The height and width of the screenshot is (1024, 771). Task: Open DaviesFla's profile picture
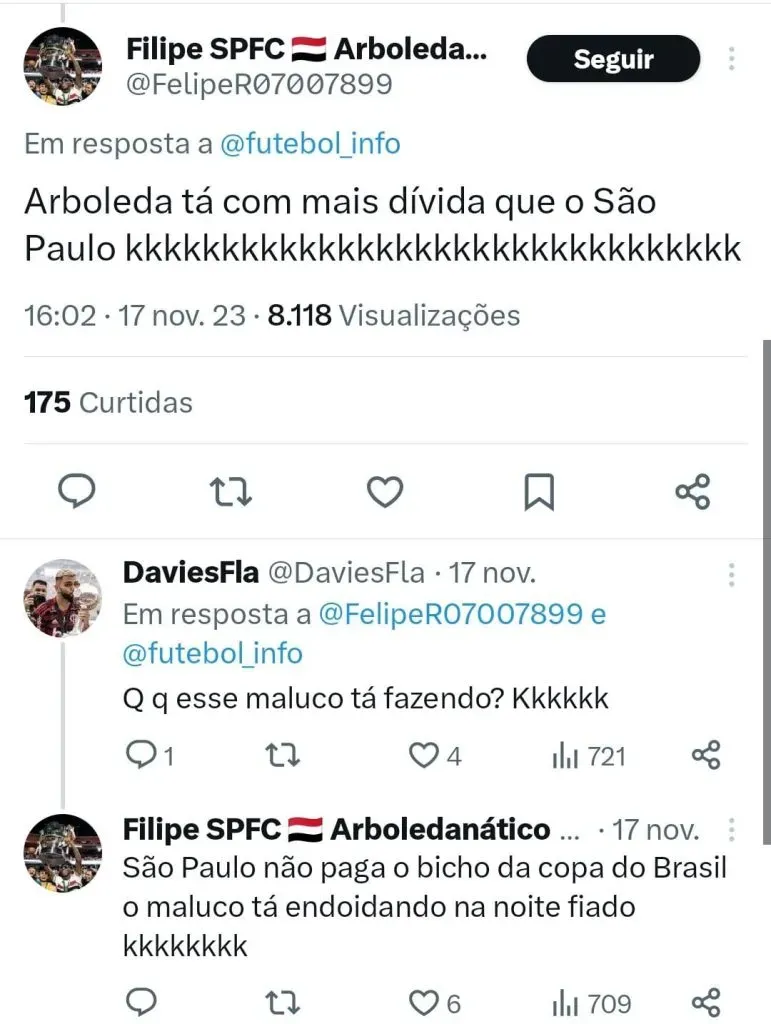click(x=62, y=599)
